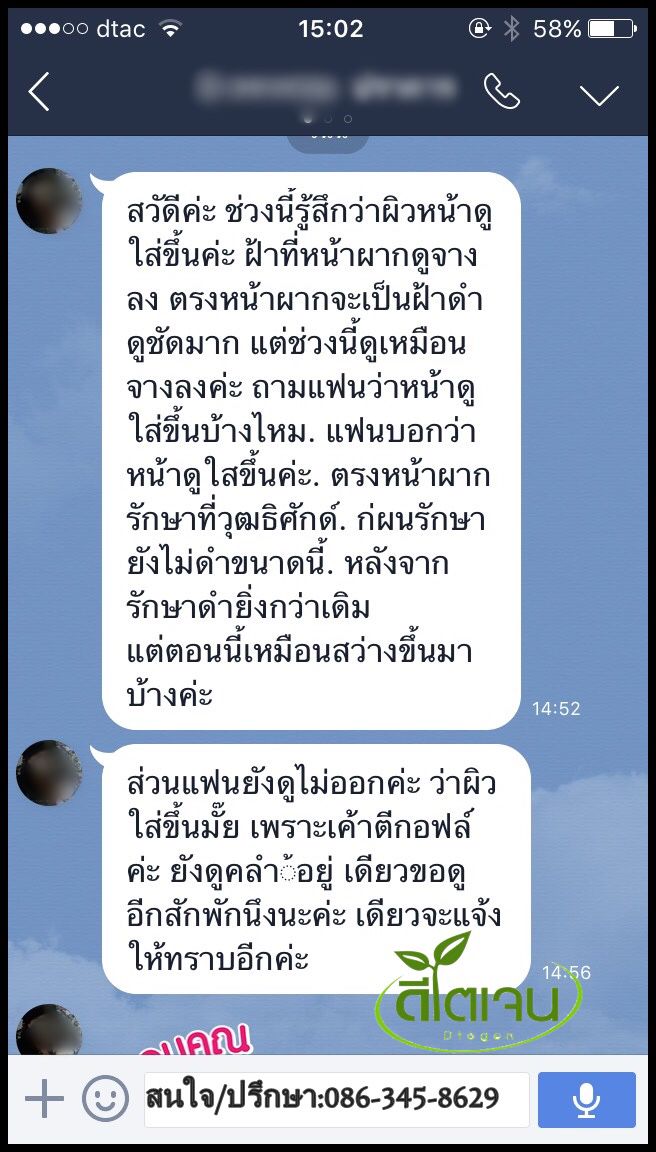656x1152 pixels.
Task: Expand the chat options chevron menu
Action: click(x=599, y=94)
